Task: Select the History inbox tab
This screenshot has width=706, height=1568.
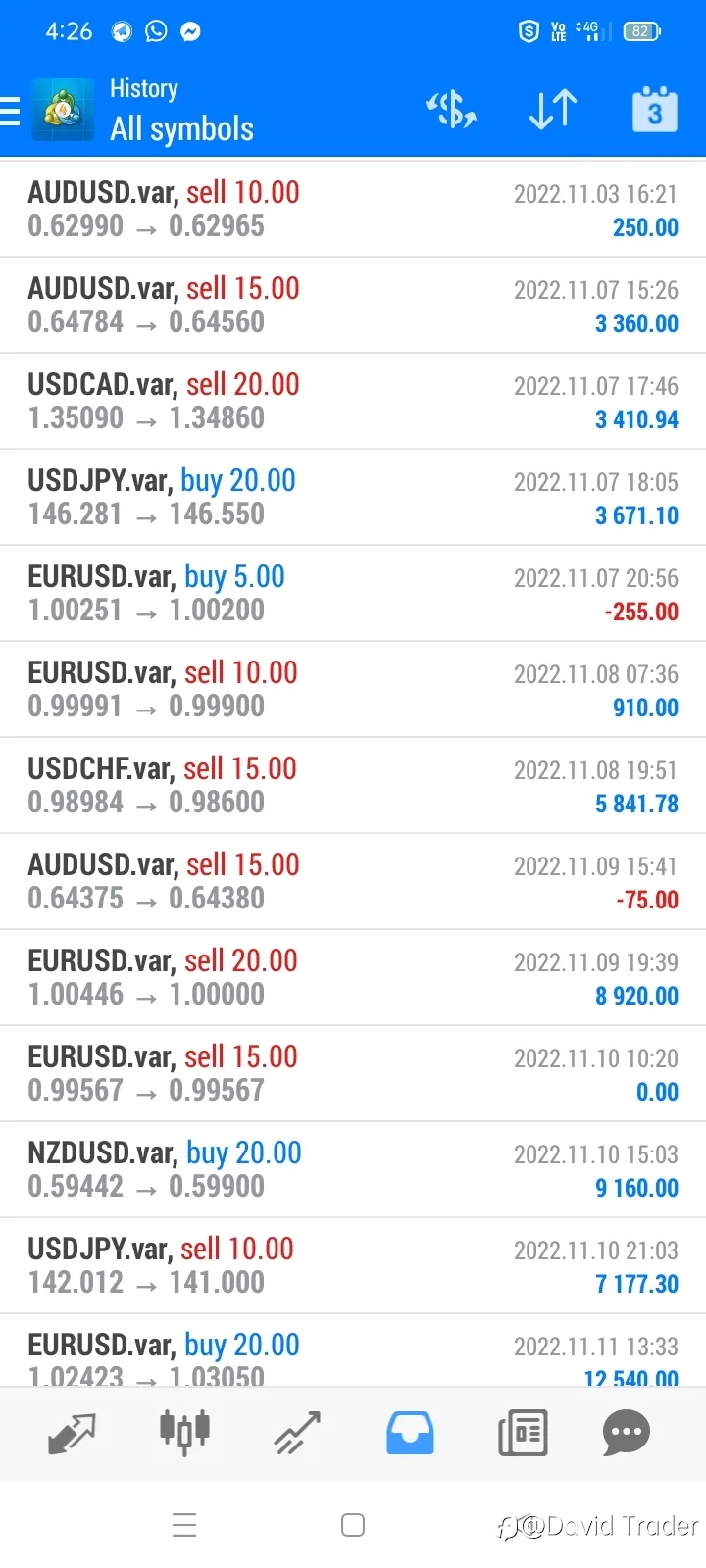Action: (410, 1434)
